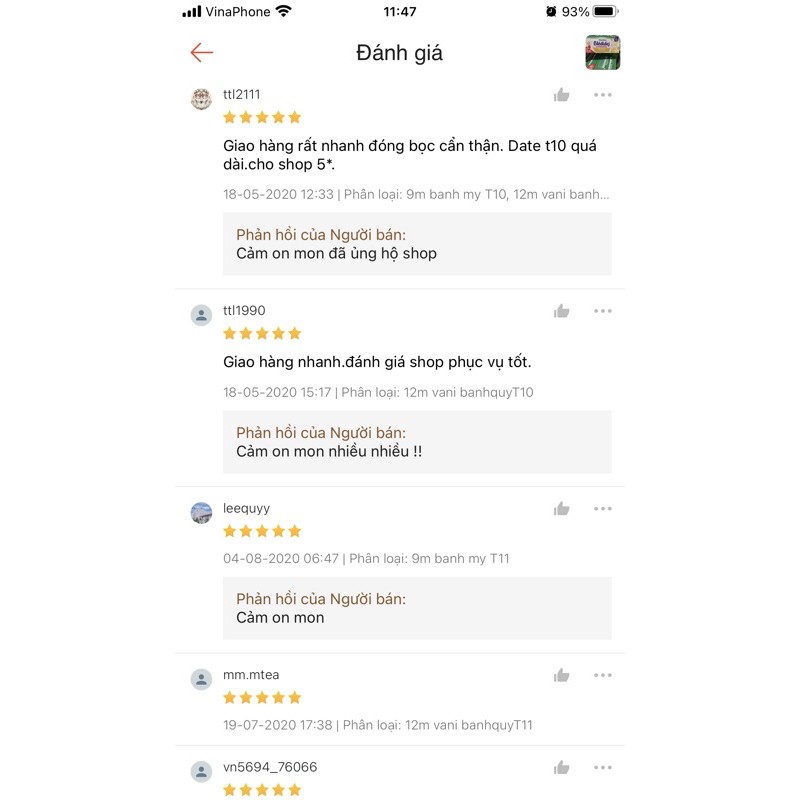Like the review by vn5694_76066
The height and width of the screenshot is (800, 800).
(562, 768)
